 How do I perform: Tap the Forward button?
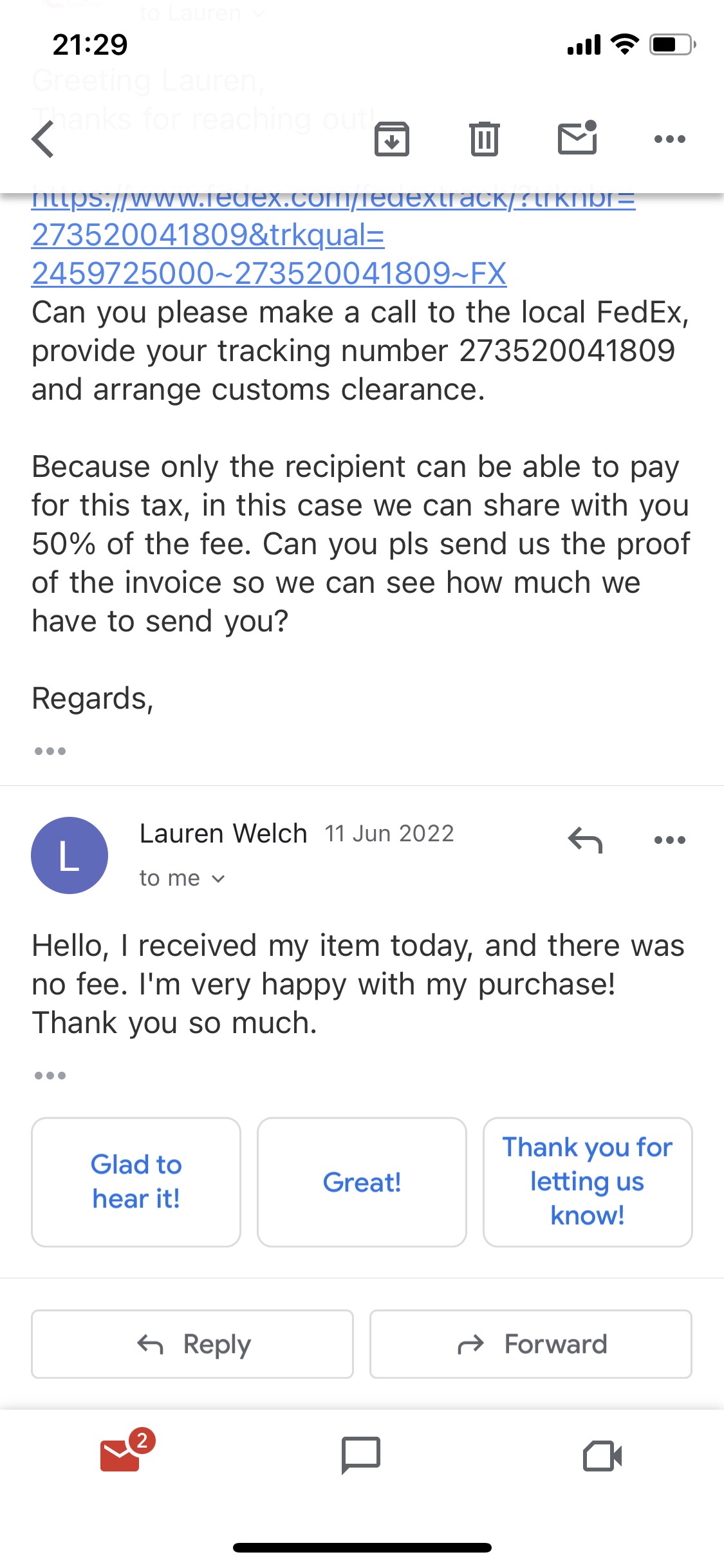click(x=531, y=1344)
